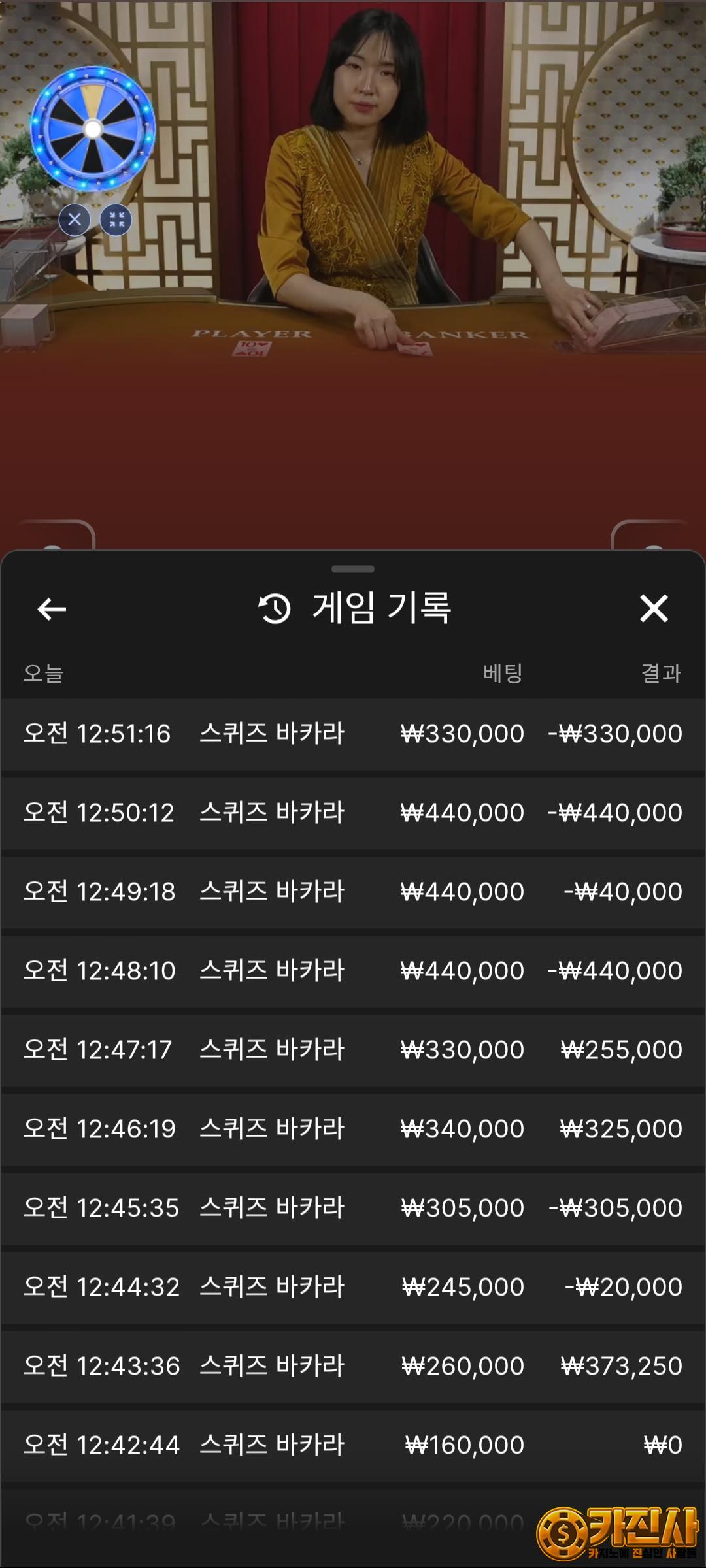Image resolution: width=706 pixels, height=1568 pixels.
Task: Open the 12:43:36 record with ₩373,250 result
Action: click(x=353, y=1366)
